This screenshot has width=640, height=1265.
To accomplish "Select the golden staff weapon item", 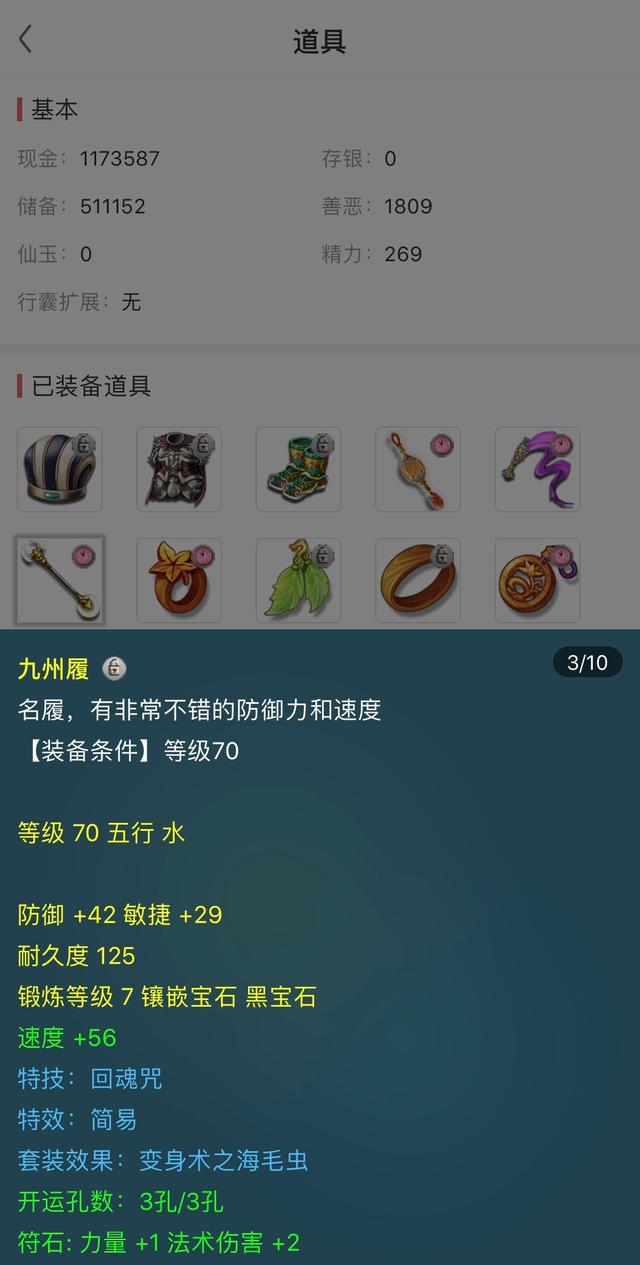I will click(x=60, y=580).
